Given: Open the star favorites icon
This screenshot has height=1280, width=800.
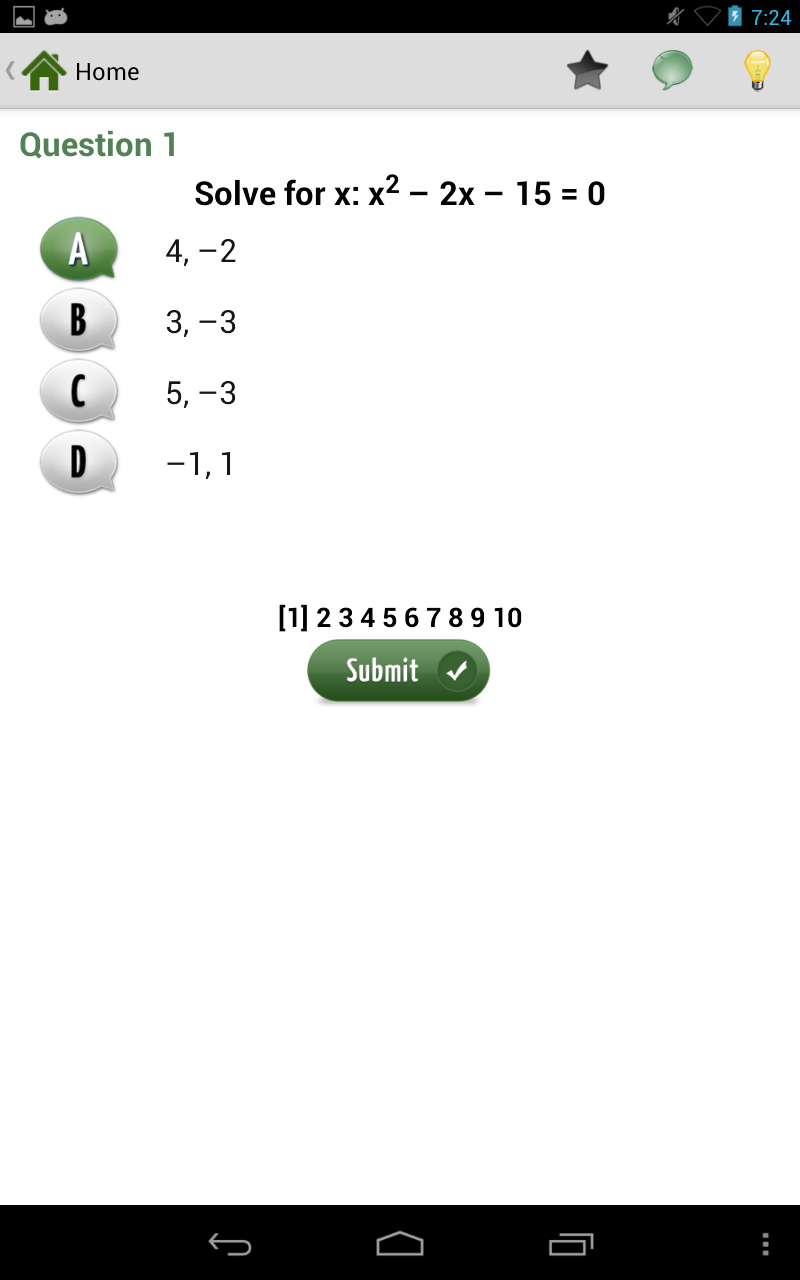Looking at the screenshot, I should point(587,70).
